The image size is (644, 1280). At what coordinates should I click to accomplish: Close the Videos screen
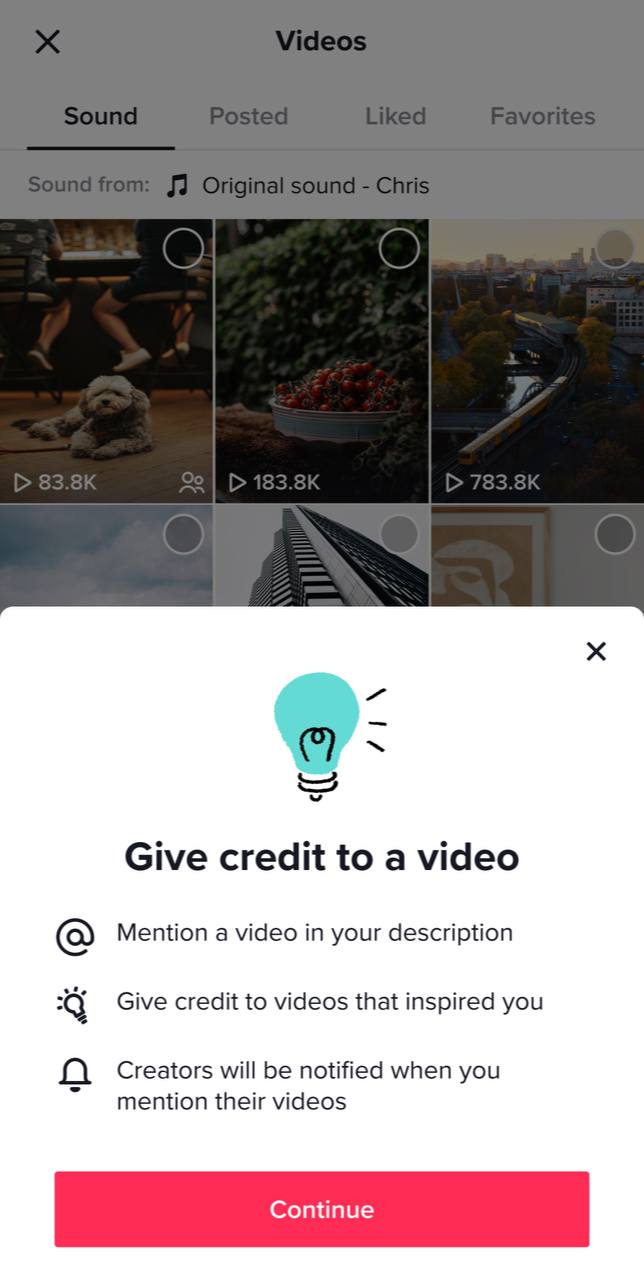click(47, 42)
